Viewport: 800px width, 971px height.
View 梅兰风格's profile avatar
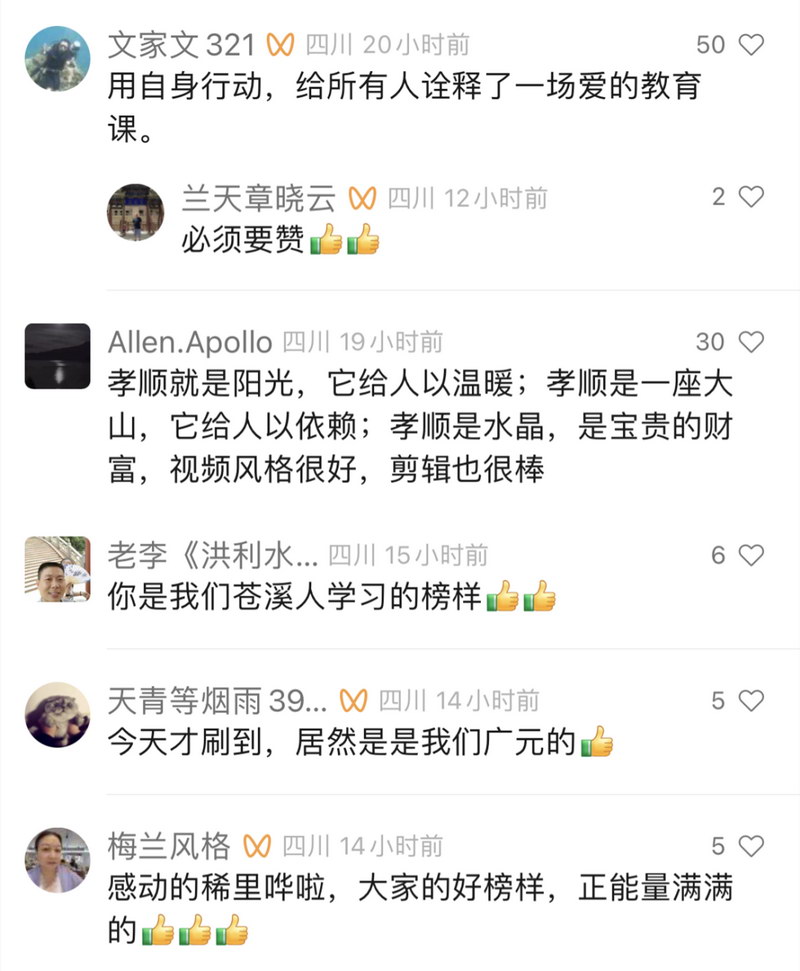tap(57, 860)
